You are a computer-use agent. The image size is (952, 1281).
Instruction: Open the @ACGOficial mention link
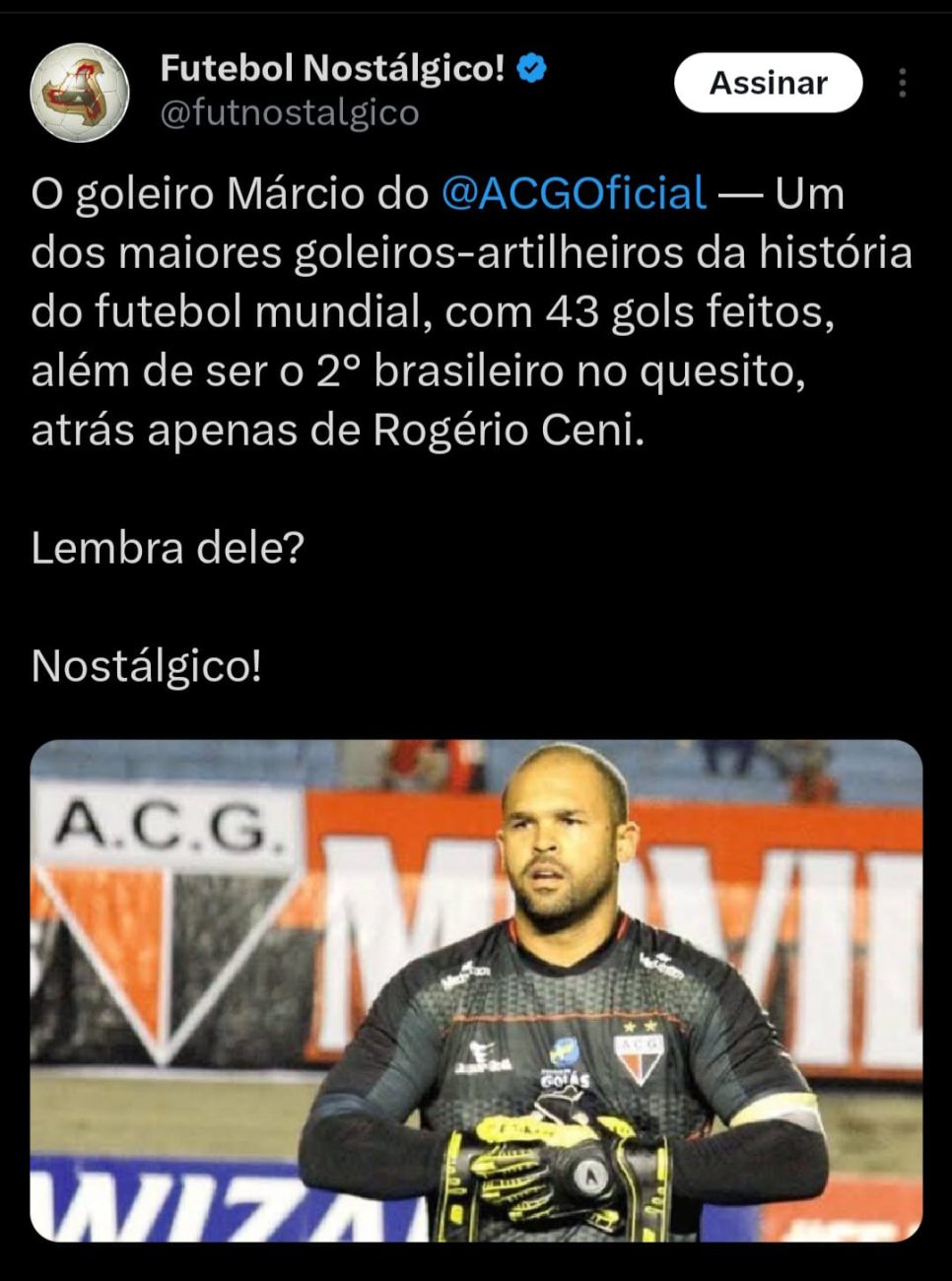[574, 193]
